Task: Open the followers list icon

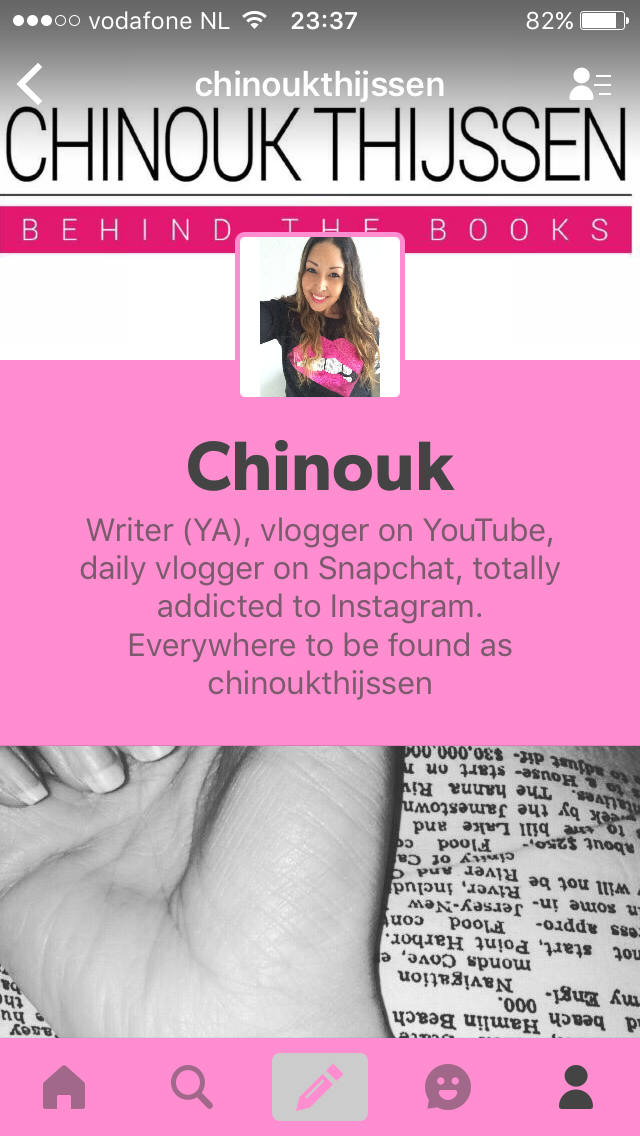Action: coord(590,84)
